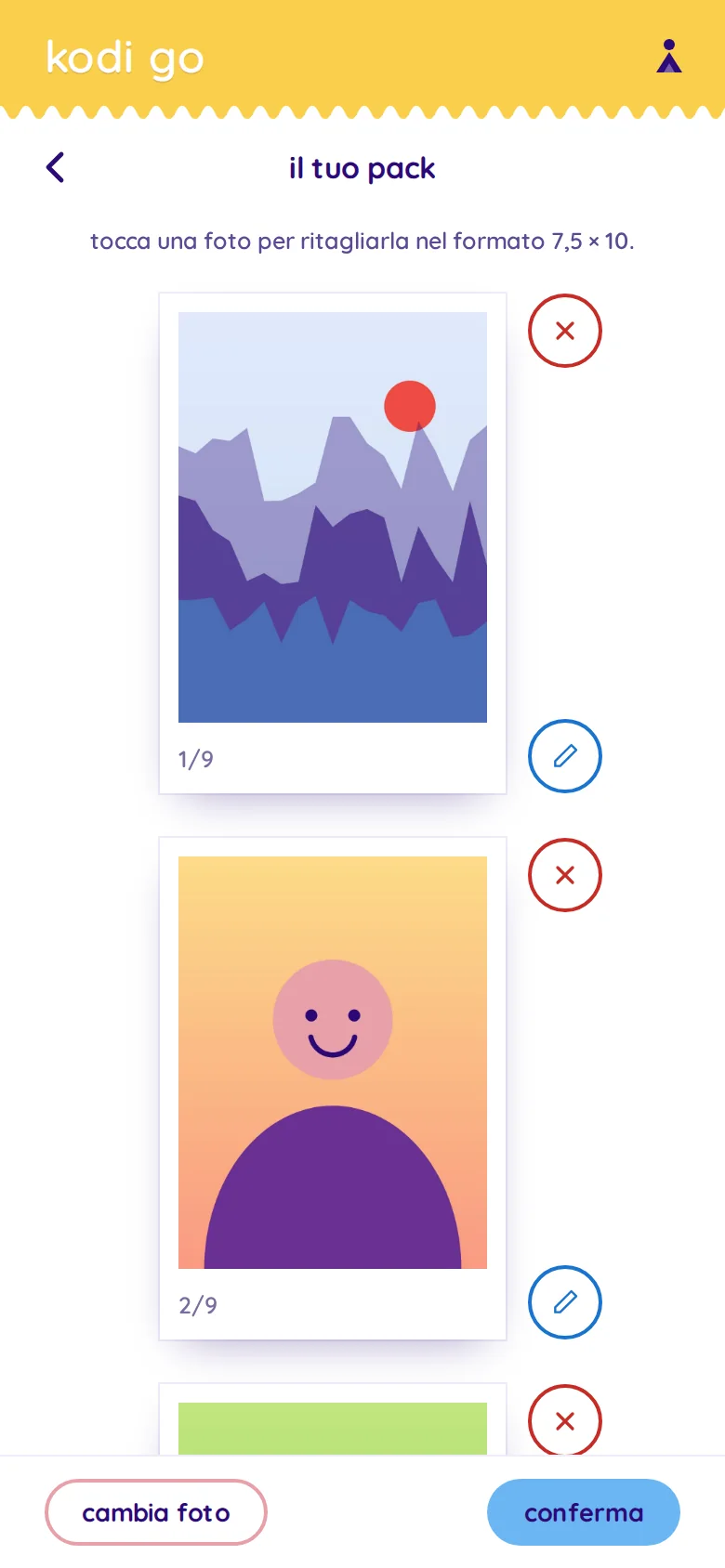Tap the smiley portrait photo to crop it
This screenshot has width=725, height=1568.
coord(333,1063)
